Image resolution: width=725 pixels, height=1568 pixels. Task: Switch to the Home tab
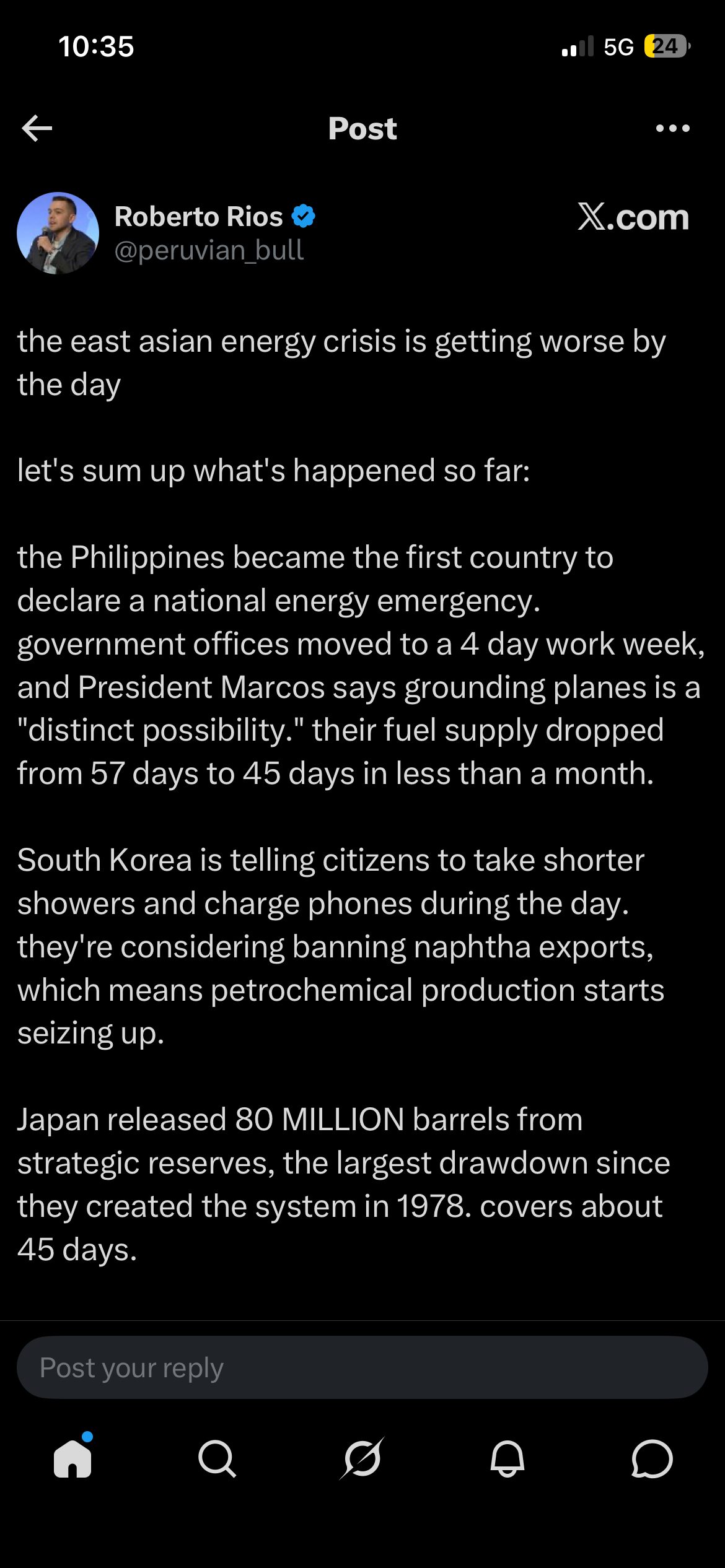pyautogui.click(x=73, y=1458)
